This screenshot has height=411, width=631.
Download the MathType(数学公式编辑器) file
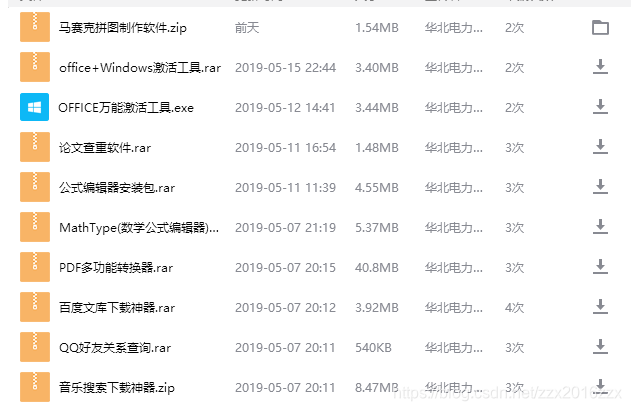[x=600, y=227]
